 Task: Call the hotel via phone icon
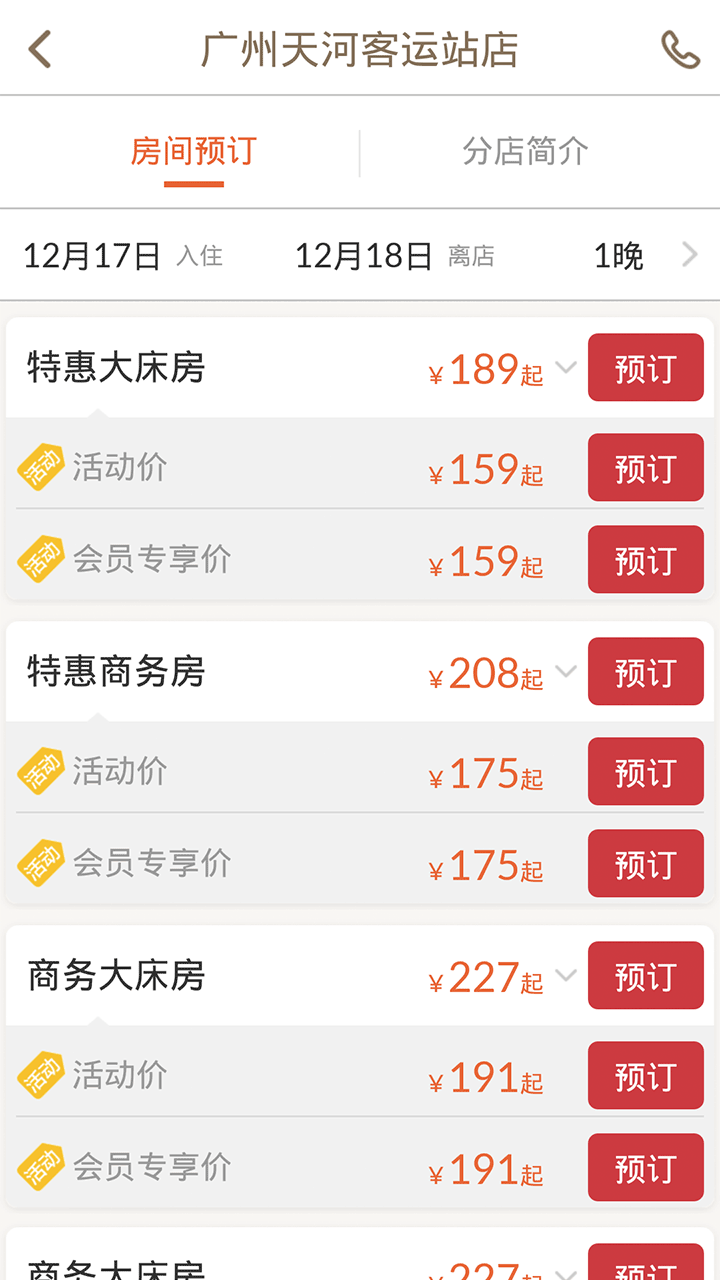(x=680, y=49)
